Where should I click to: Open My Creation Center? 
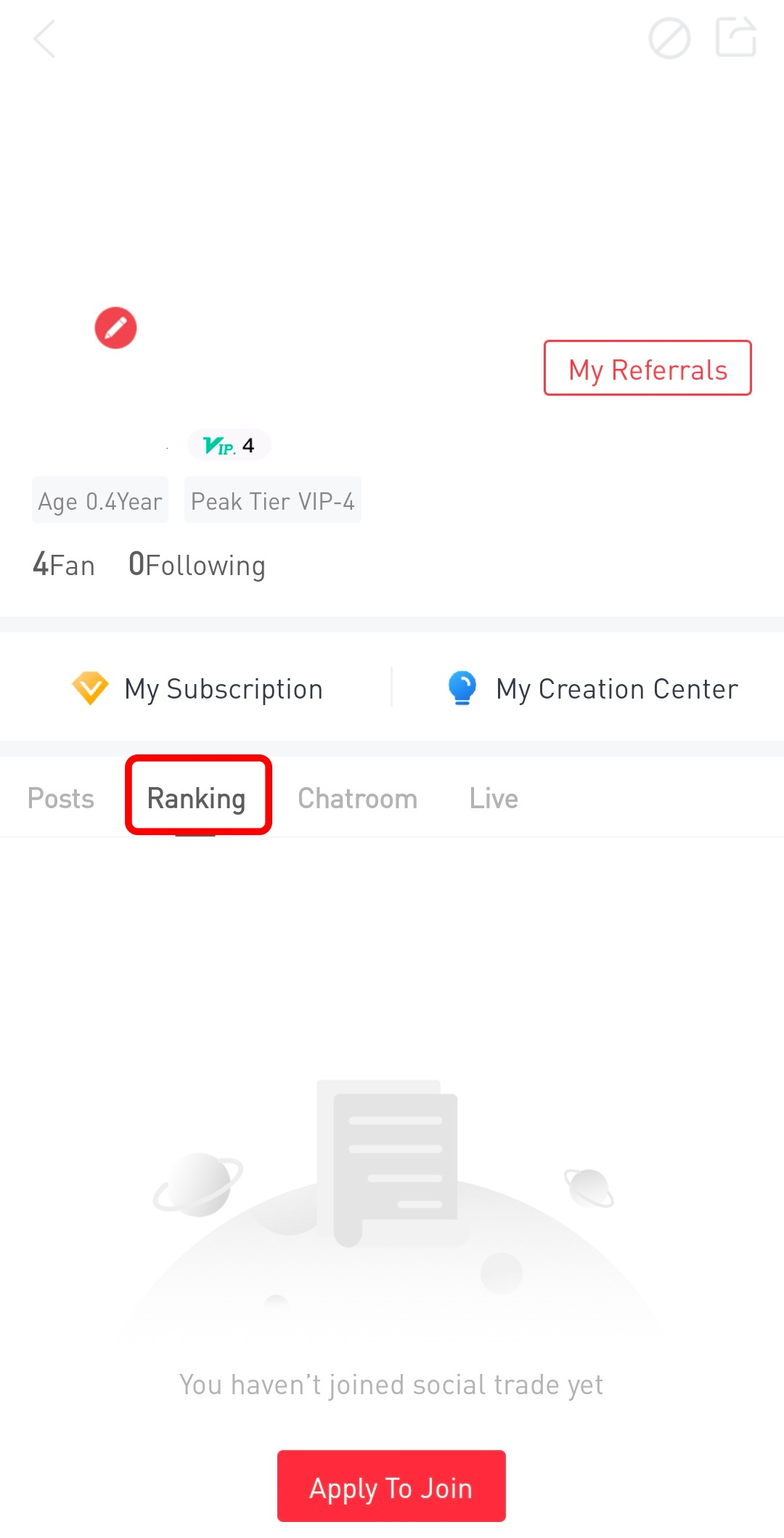[x=592, y=688]
